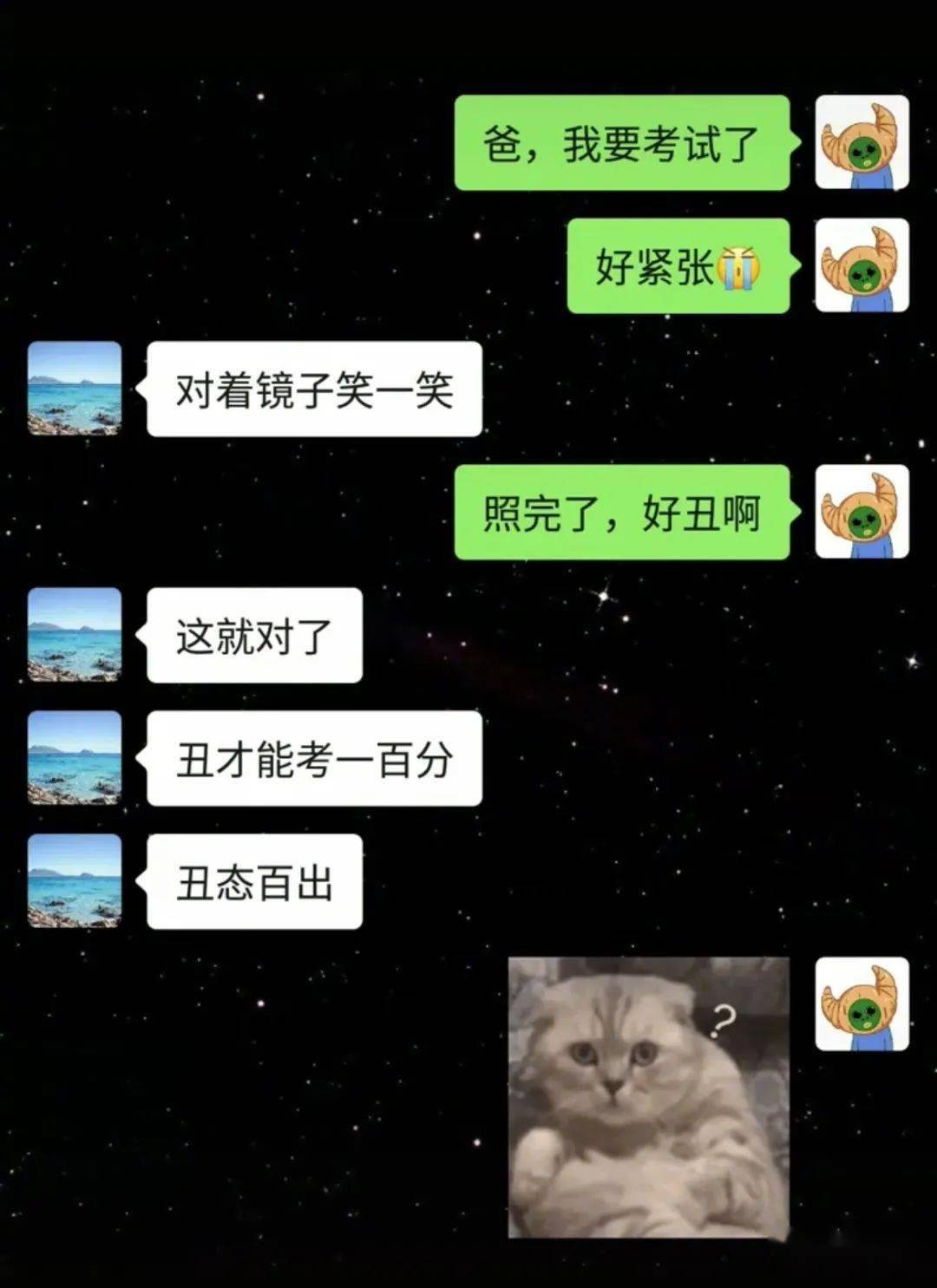Select the beach avatar of topmost father message

pyautogui.click(x=74, y=389)
